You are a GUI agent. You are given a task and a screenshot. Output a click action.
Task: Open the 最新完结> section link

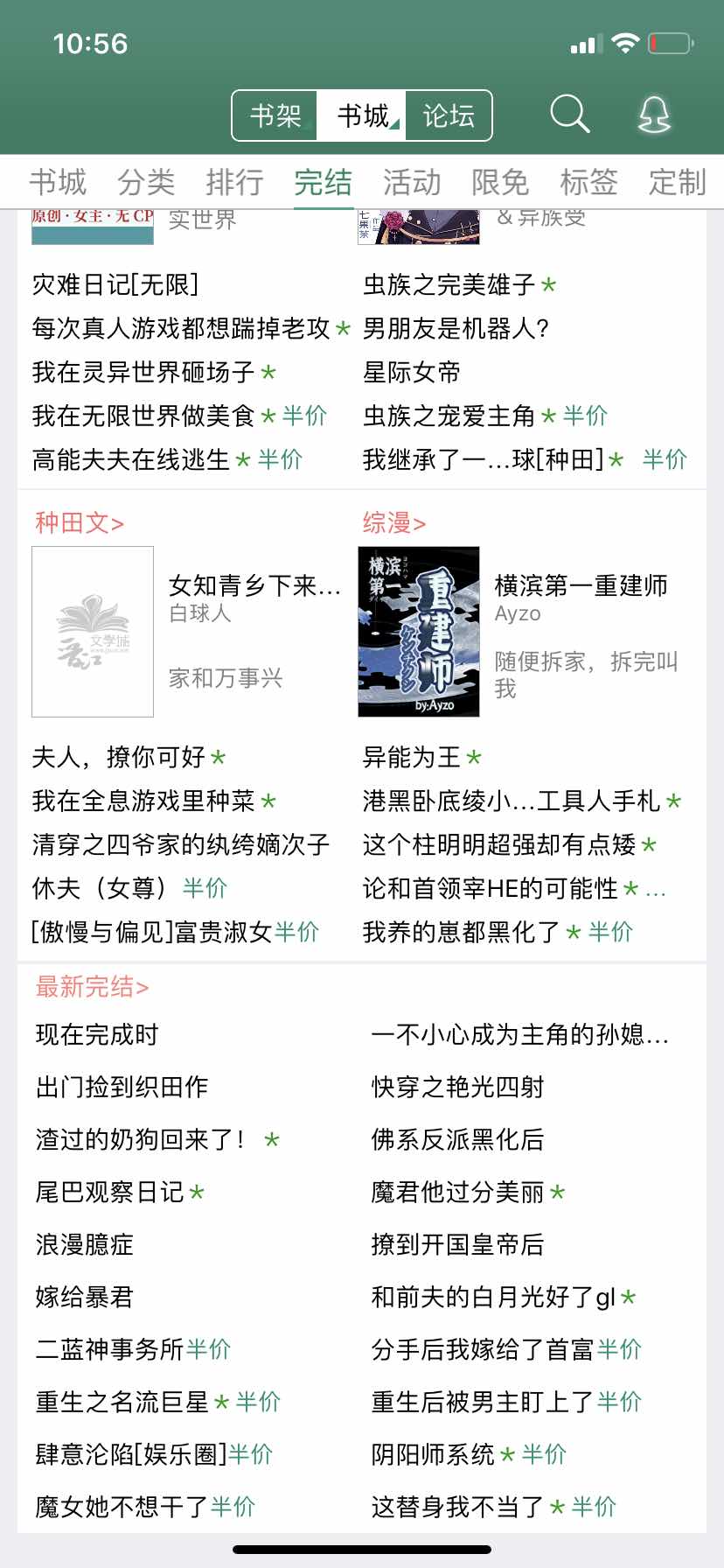pos(92,987)
